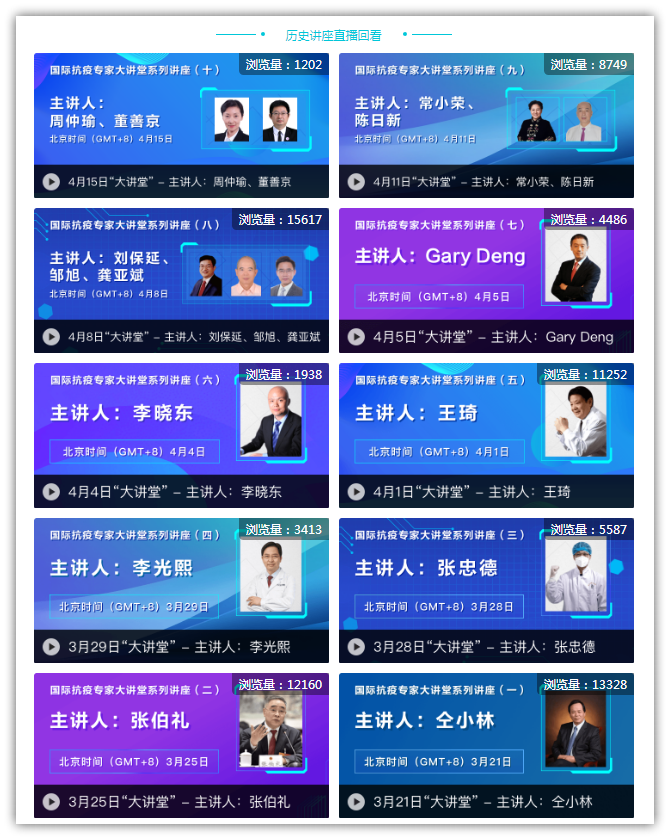Image resolution: width=670 pixels, height=840 pixels.
Task: Watch the April 8 lecture by 刘保延
Action: coord(181,280)
